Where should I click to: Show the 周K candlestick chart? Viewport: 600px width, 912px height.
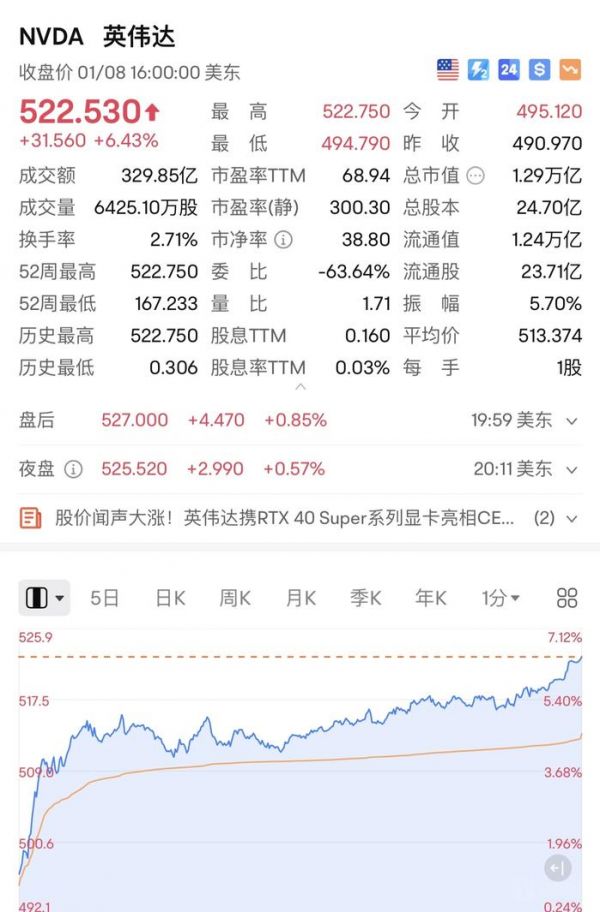point(235,598)
